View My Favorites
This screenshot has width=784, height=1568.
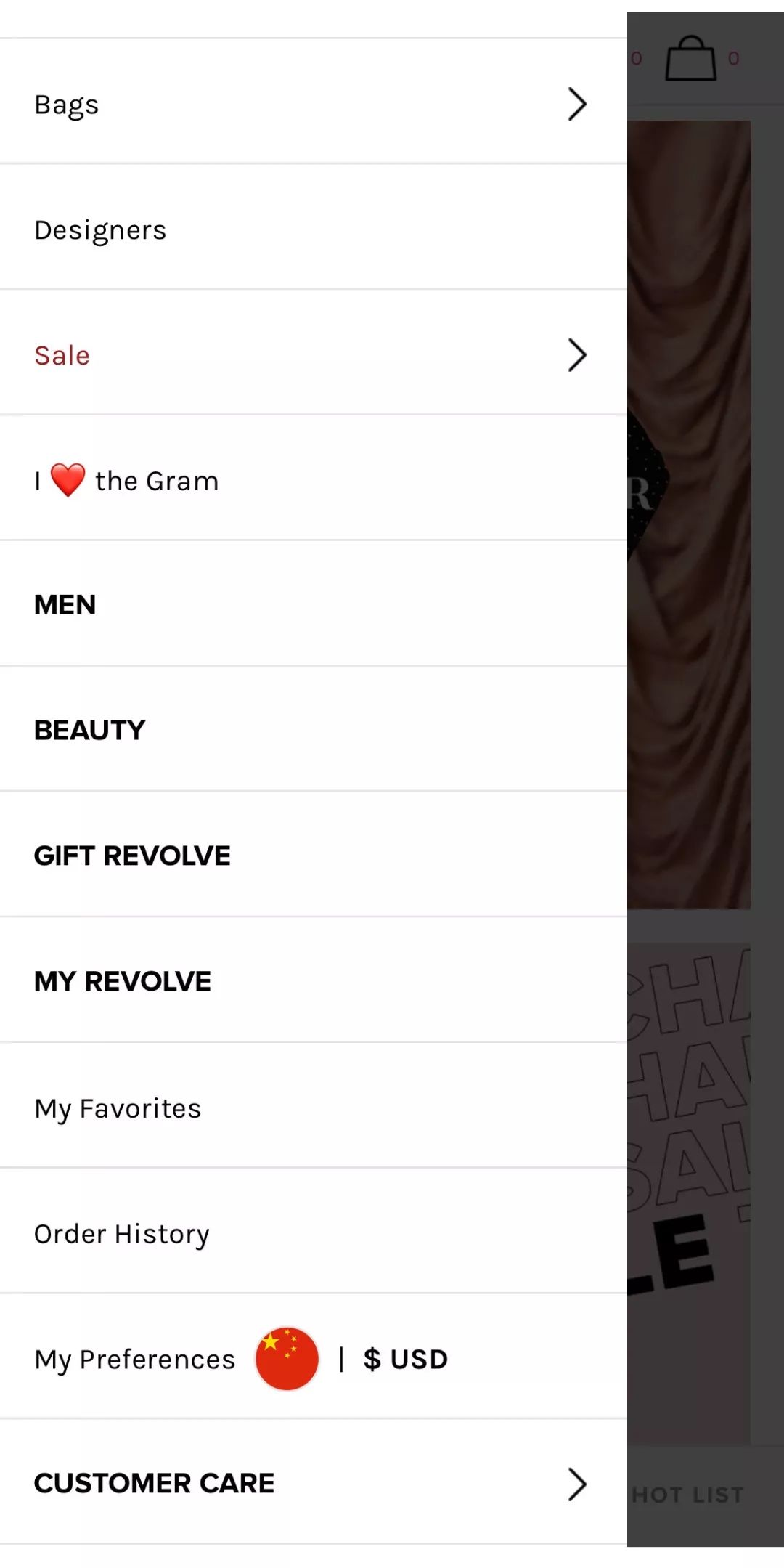(312, 1108)
